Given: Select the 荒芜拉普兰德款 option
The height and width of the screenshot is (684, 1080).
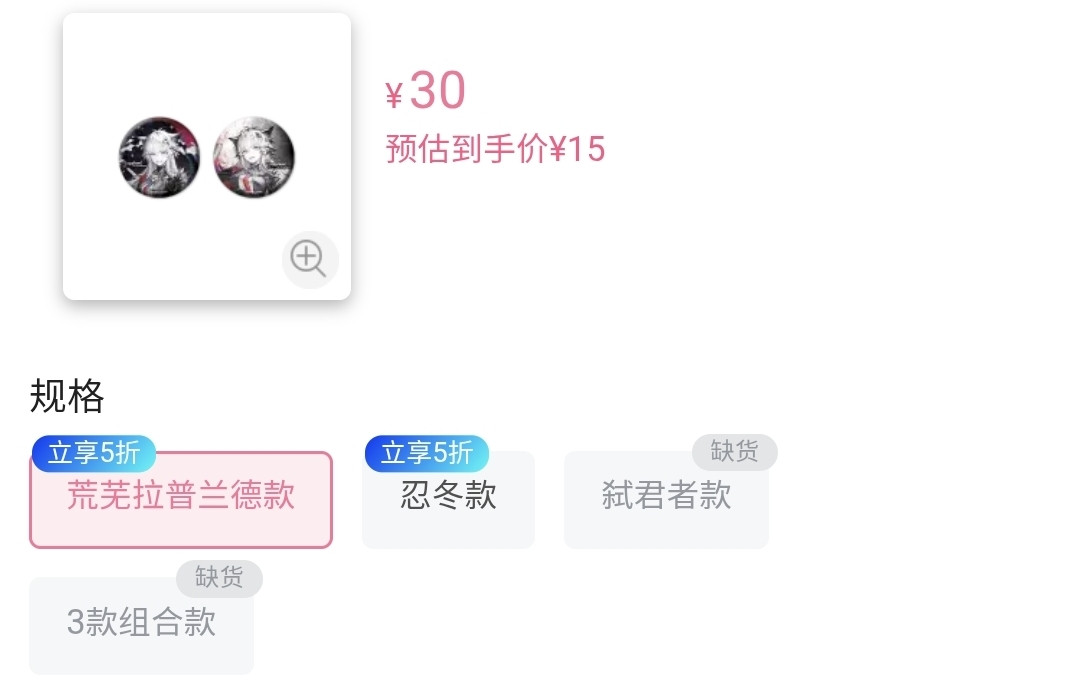Looking at the screenshot, I should click(x=181, y=499).
